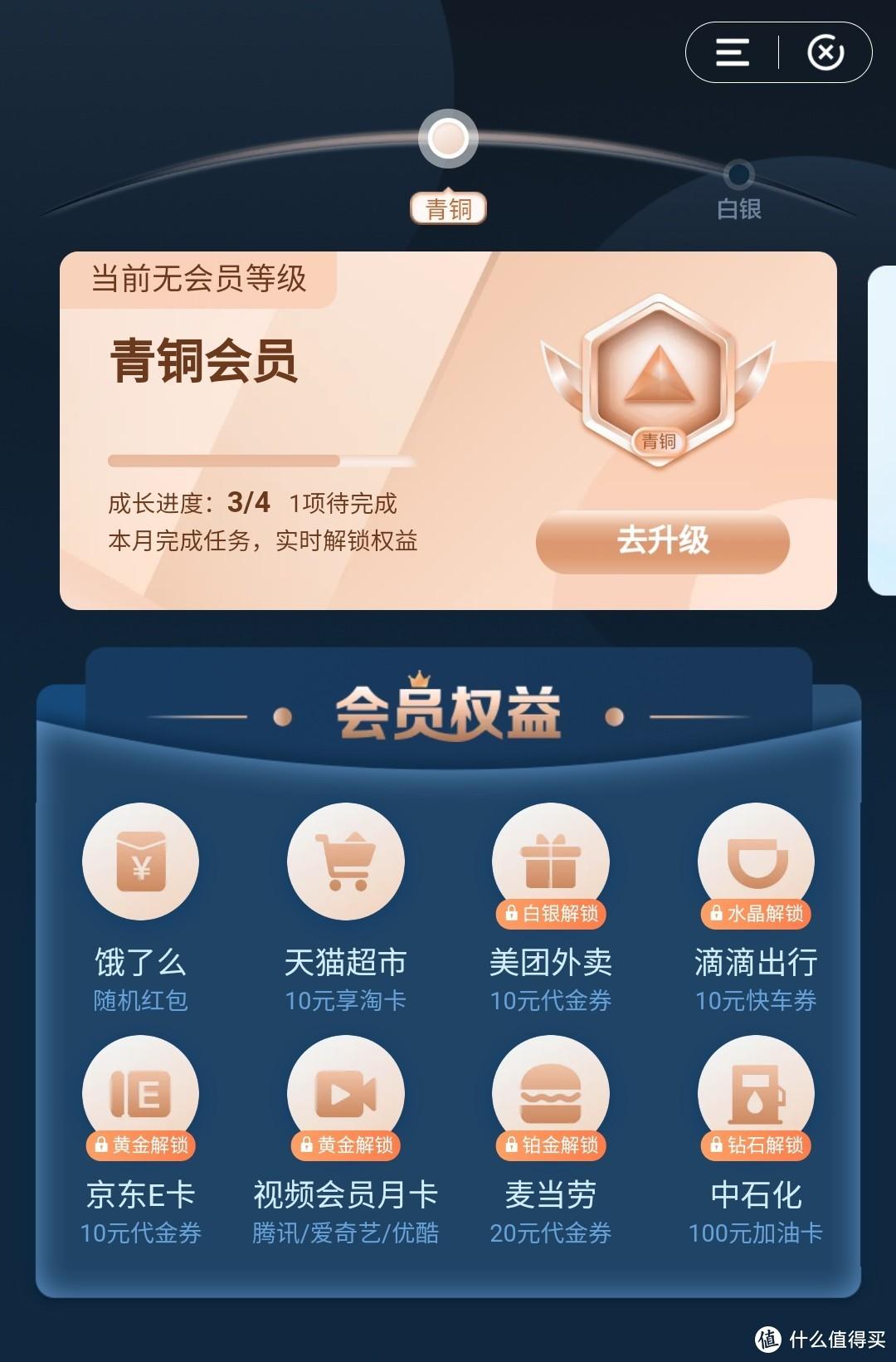Tap the 钻石解锁 lock on Sinopec benefit
896x1362 pixels.
click(757, 1144)
